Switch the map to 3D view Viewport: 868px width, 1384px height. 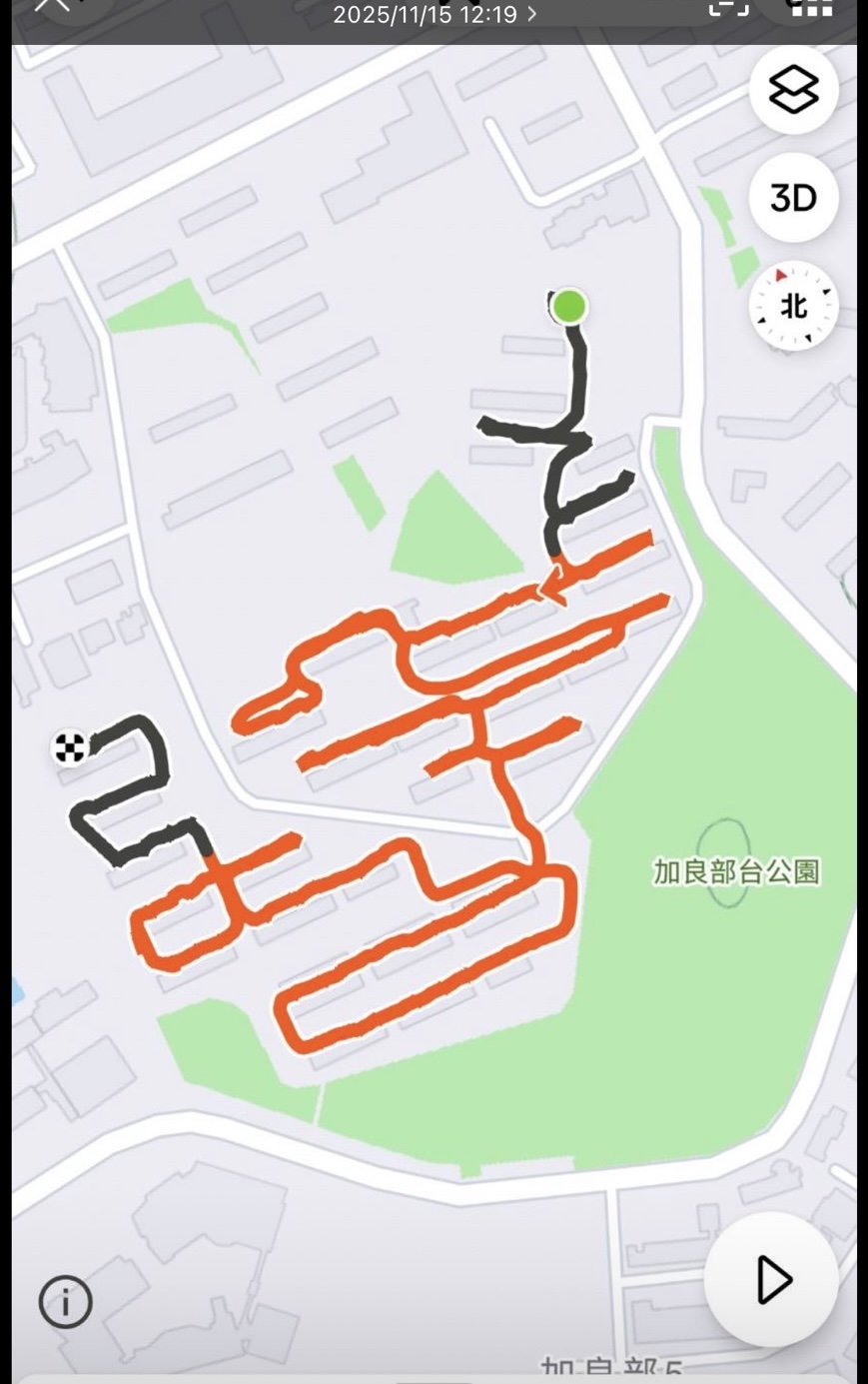click(x=793, y=198)
